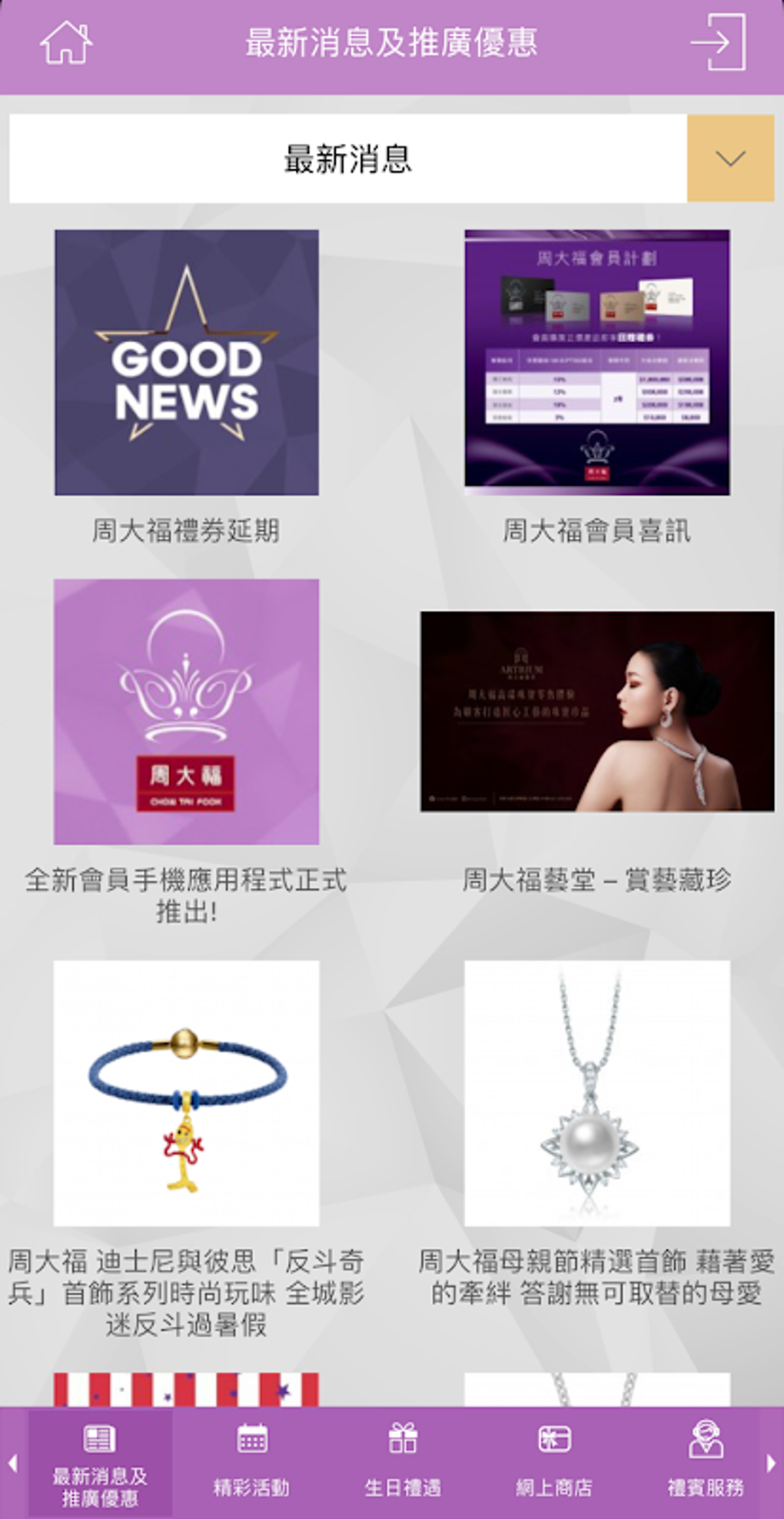The height and width of the screenshot is (1519, 784).
Task: Open the 母親節精選首飾 article
Action: click(596, 1092)
